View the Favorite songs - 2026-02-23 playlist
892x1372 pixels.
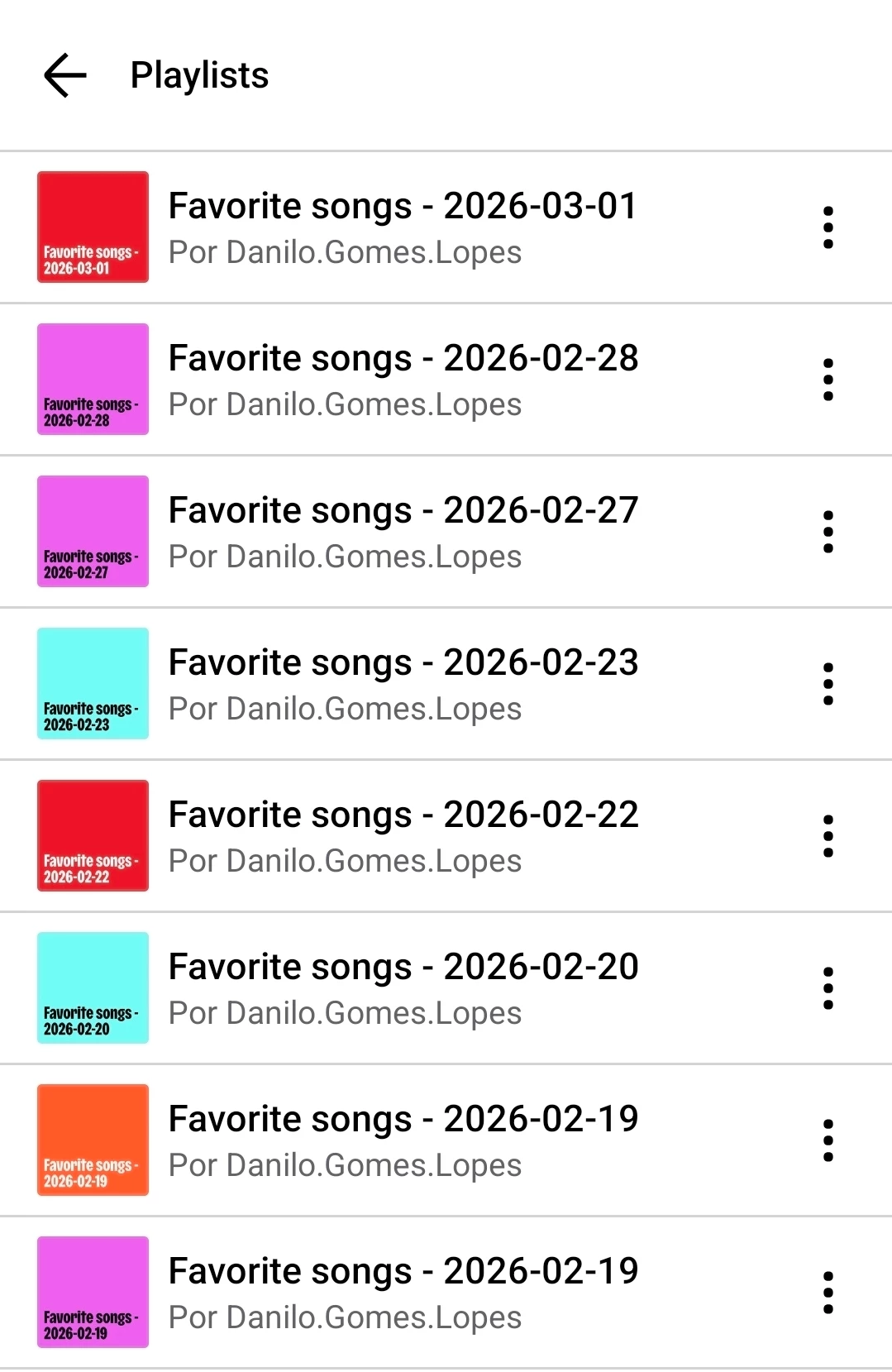[x=403, y=684]
